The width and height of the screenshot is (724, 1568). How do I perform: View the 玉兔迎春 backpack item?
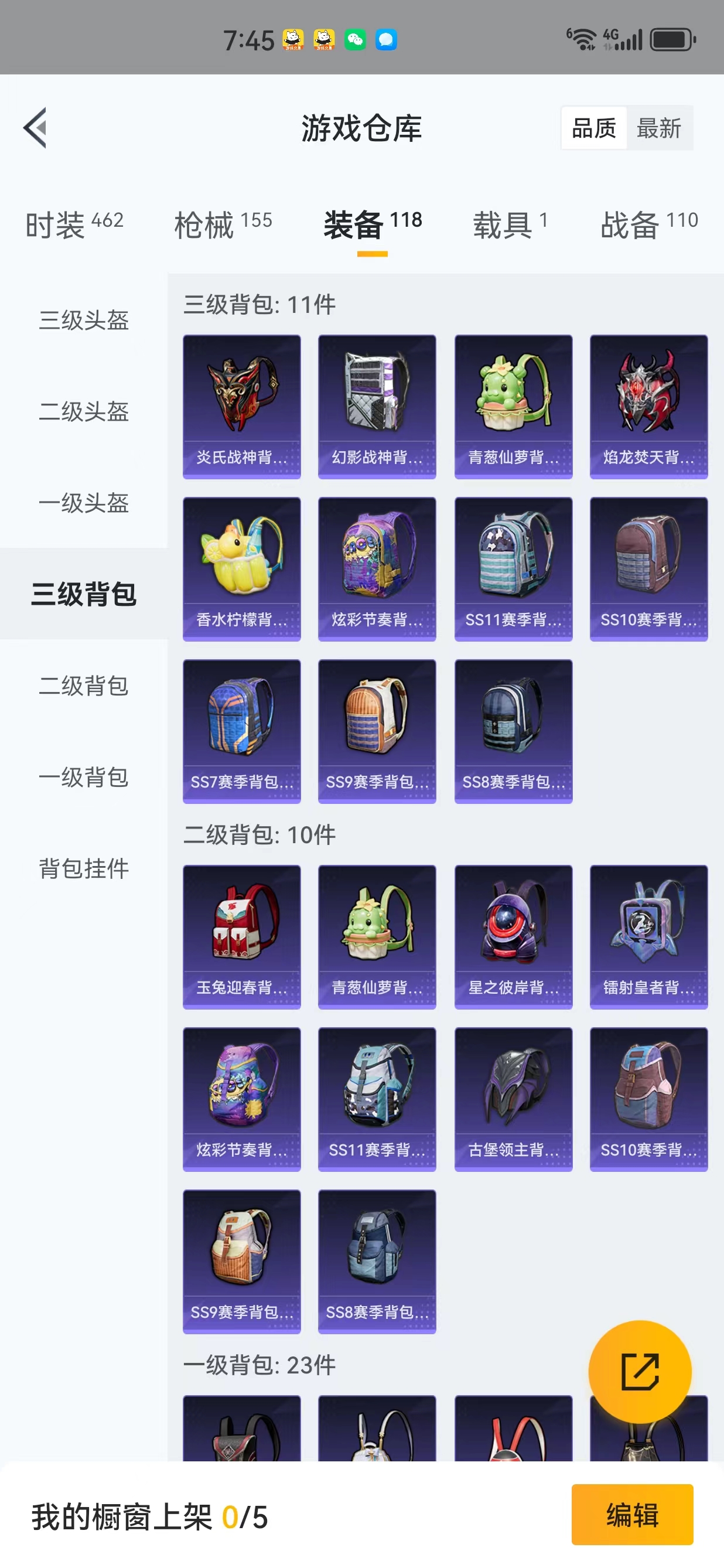click(241, 937)
